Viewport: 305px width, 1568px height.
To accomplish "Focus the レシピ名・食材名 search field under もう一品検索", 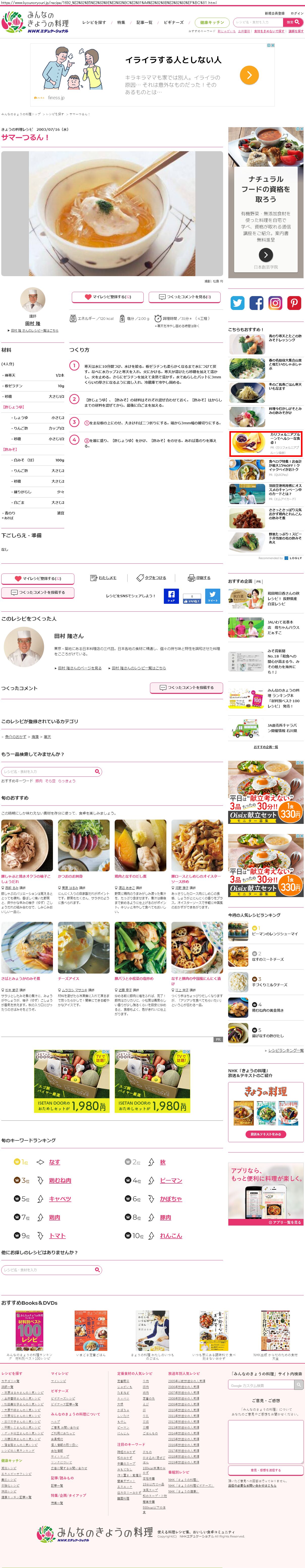I will coord(49,771).
